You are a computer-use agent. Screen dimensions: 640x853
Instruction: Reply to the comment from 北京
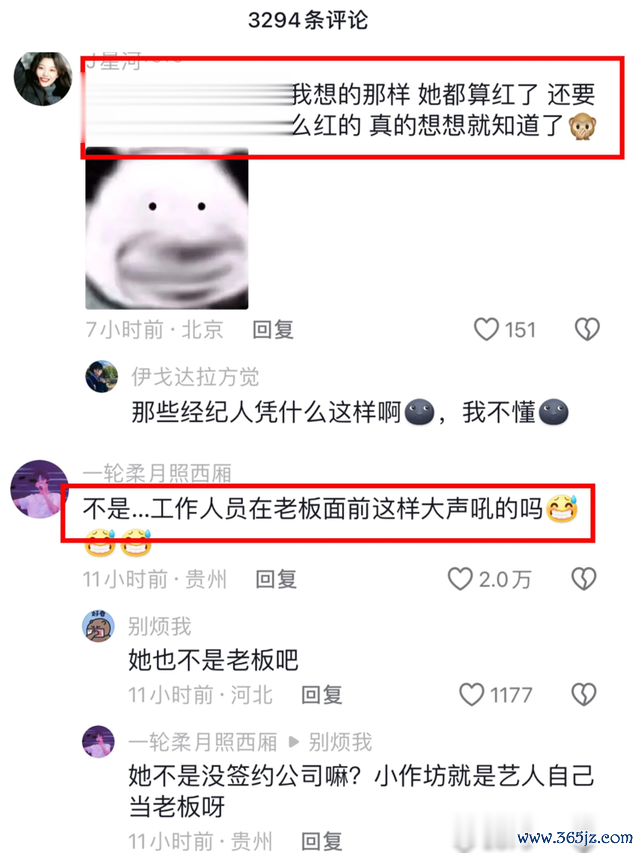pyautogui.click(x=272, y=329)
